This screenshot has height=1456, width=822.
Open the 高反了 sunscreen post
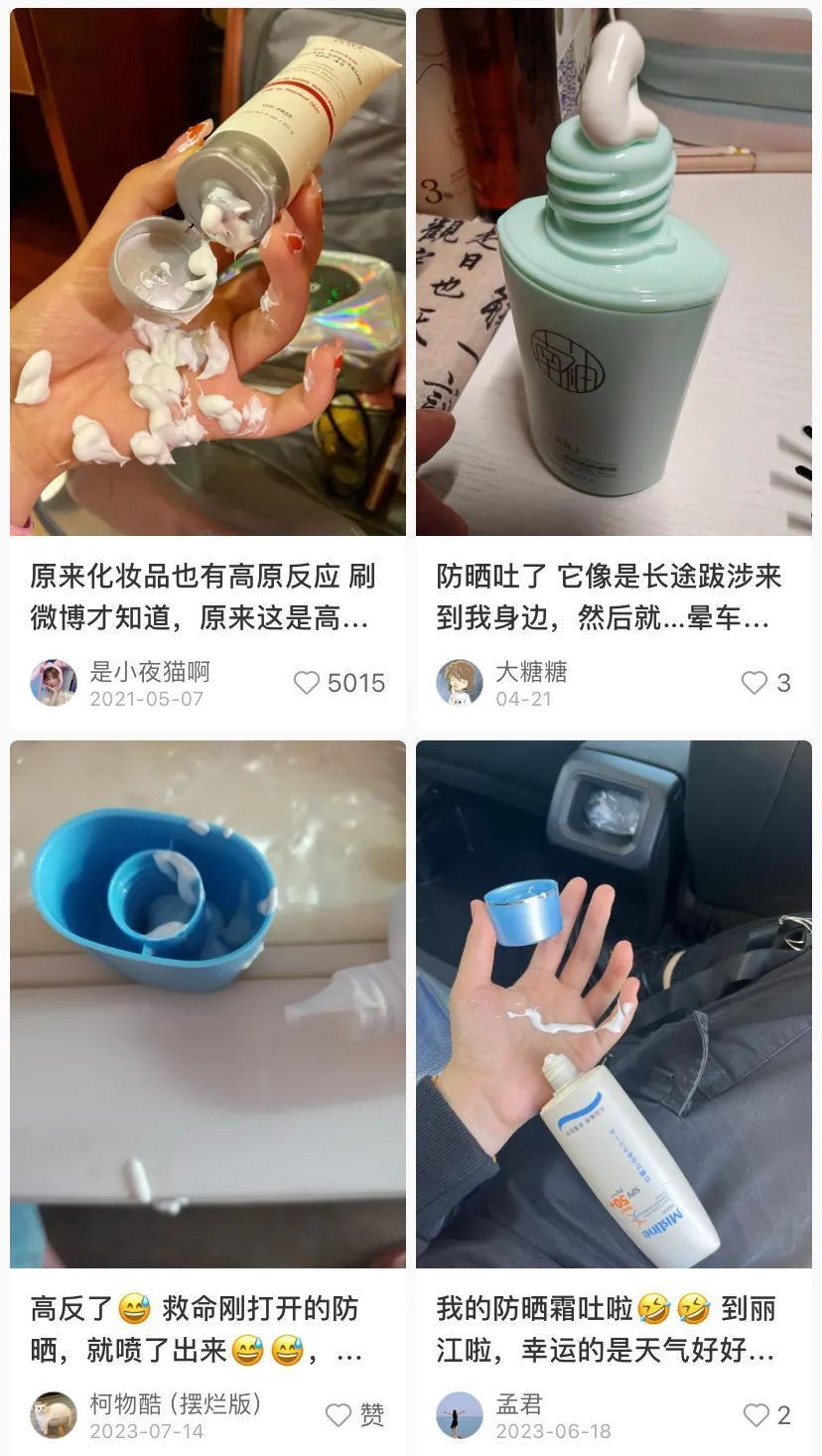click(x=207, y=1330)
